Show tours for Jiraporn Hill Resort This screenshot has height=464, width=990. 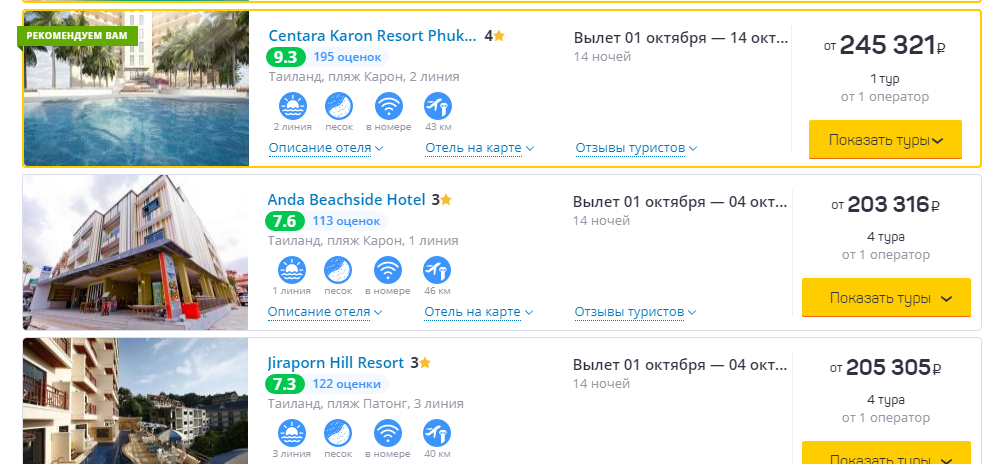pos(885,455)
